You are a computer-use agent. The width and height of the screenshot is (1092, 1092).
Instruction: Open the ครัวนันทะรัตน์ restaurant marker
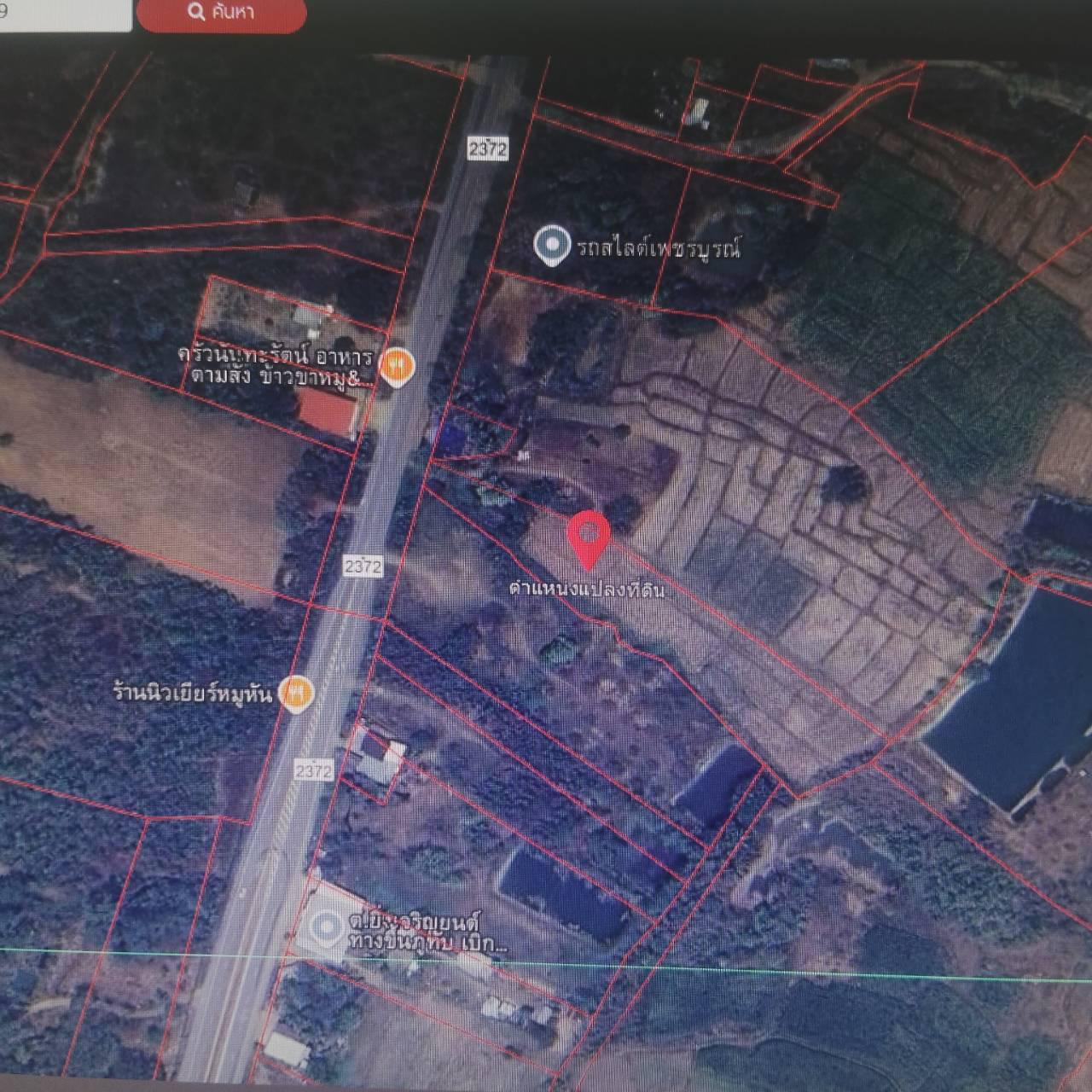[397, 367]
